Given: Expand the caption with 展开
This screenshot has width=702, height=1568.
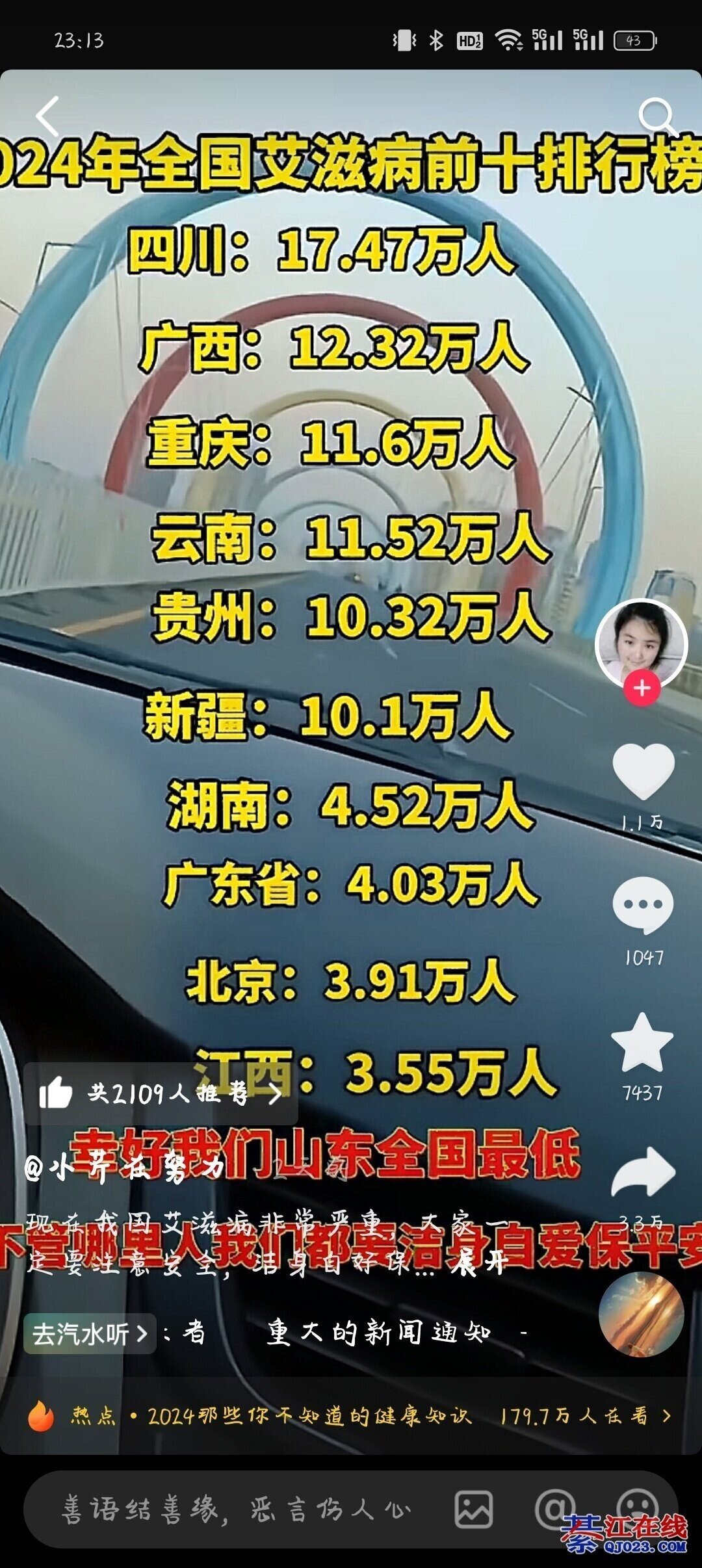Looking at the screenshot, I should click(480, 1264).
